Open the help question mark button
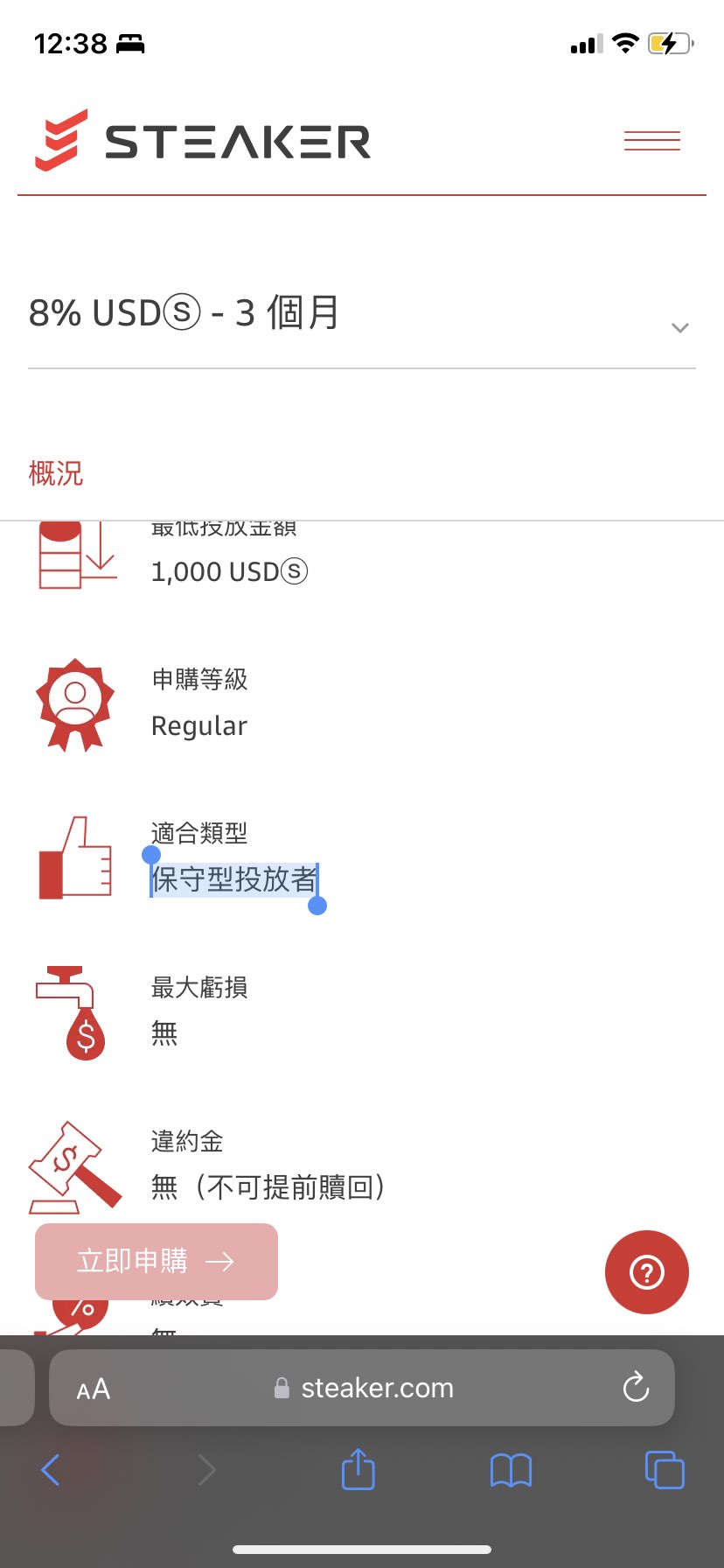The image size is (724, 1568). click(646, 1272)
